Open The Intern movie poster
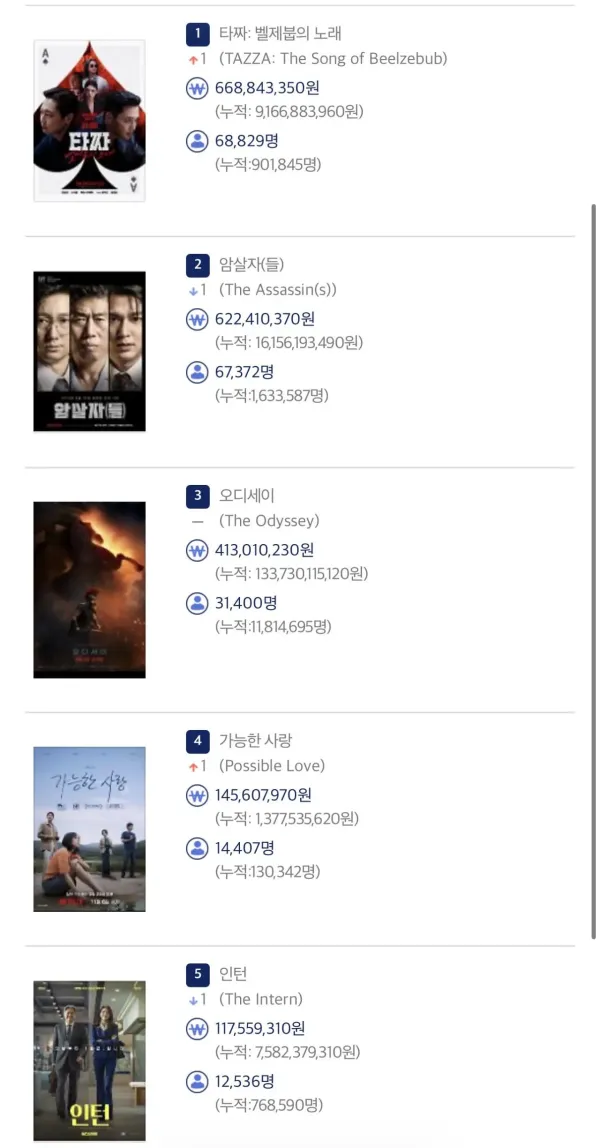Viewport: 600px width, 1148px height. pos(89,1061)
